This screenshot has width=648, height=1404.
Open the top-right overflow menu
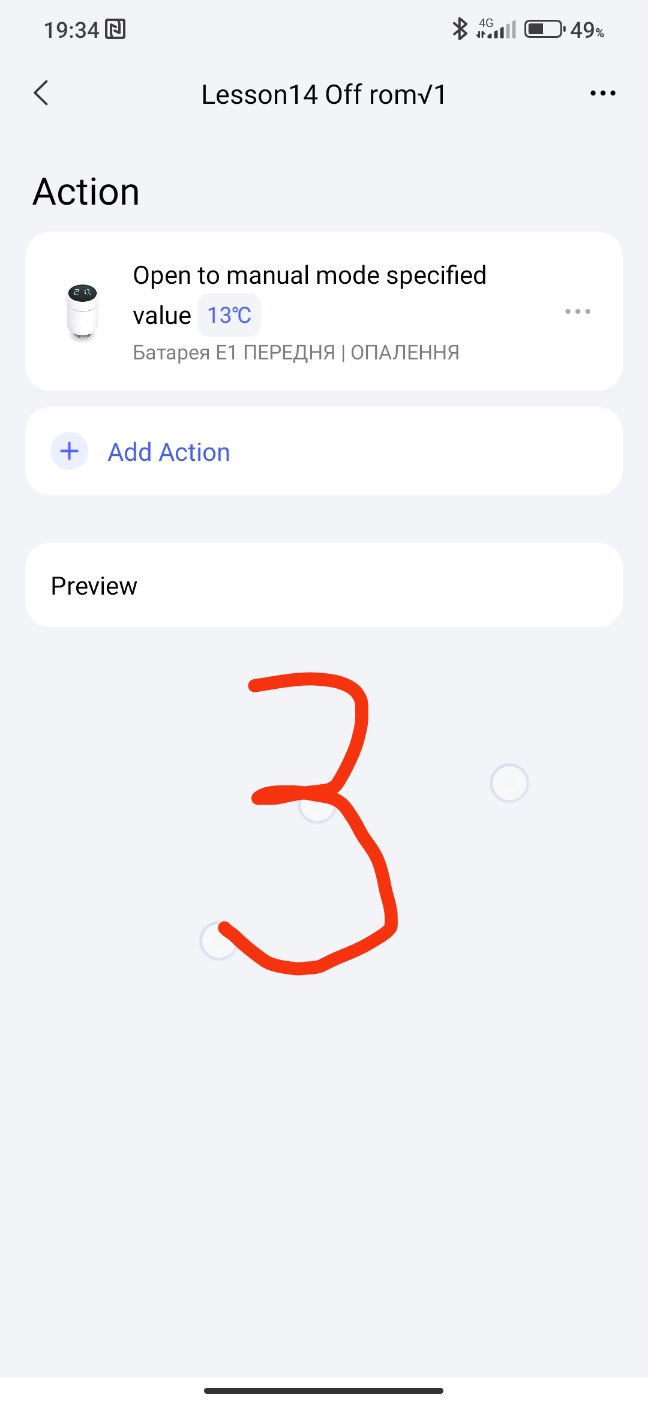point(602,94)
